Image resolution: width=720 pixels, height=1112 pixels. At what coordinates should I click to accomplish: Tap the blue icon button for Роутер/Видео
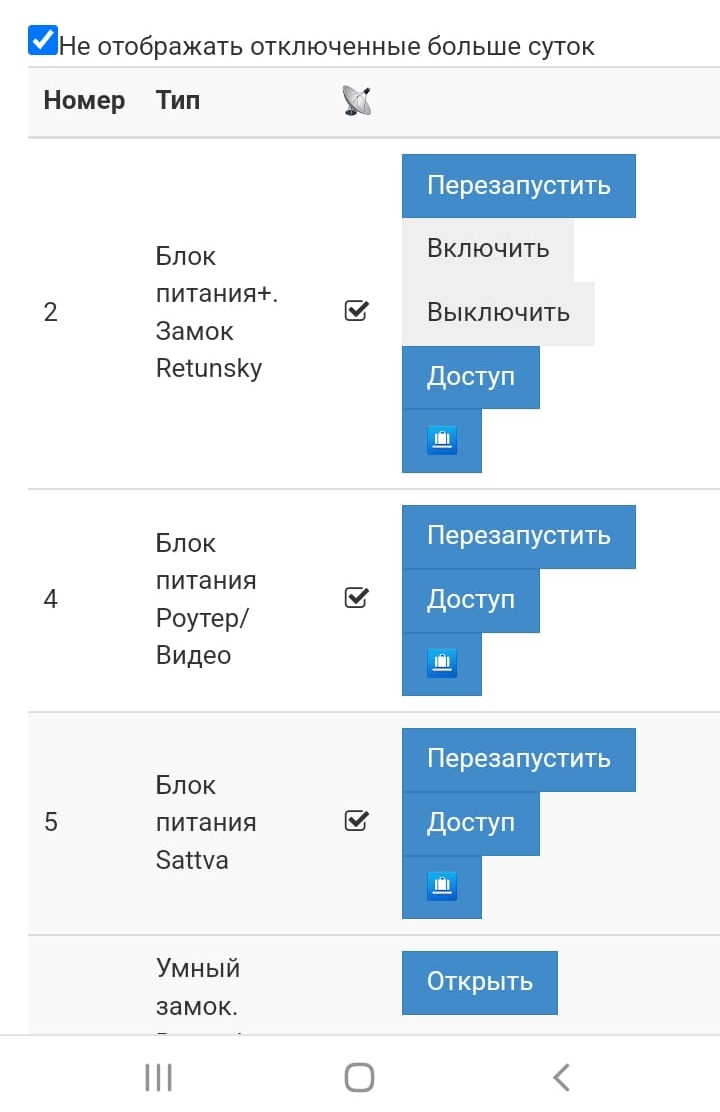[x=442, y=663]
